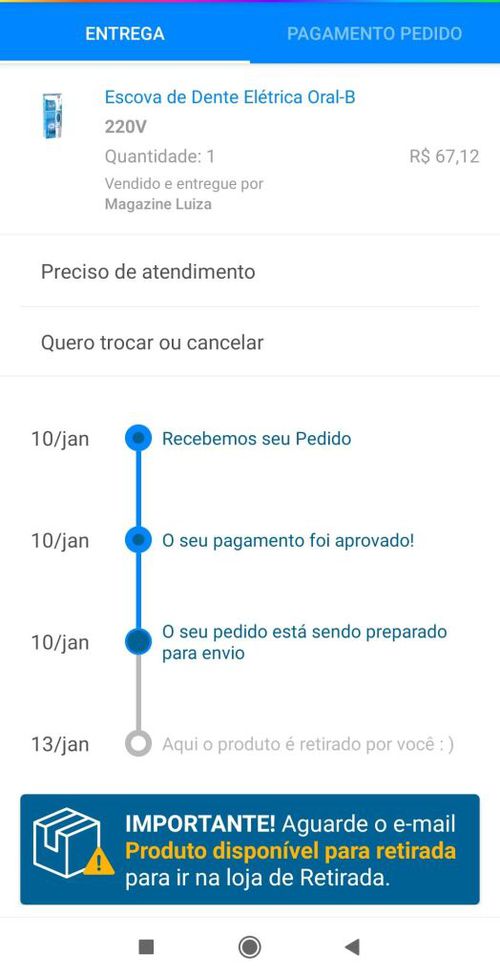Select the Entrega tab
Viewport: 500px width, 977px height.
pos(125,33)
